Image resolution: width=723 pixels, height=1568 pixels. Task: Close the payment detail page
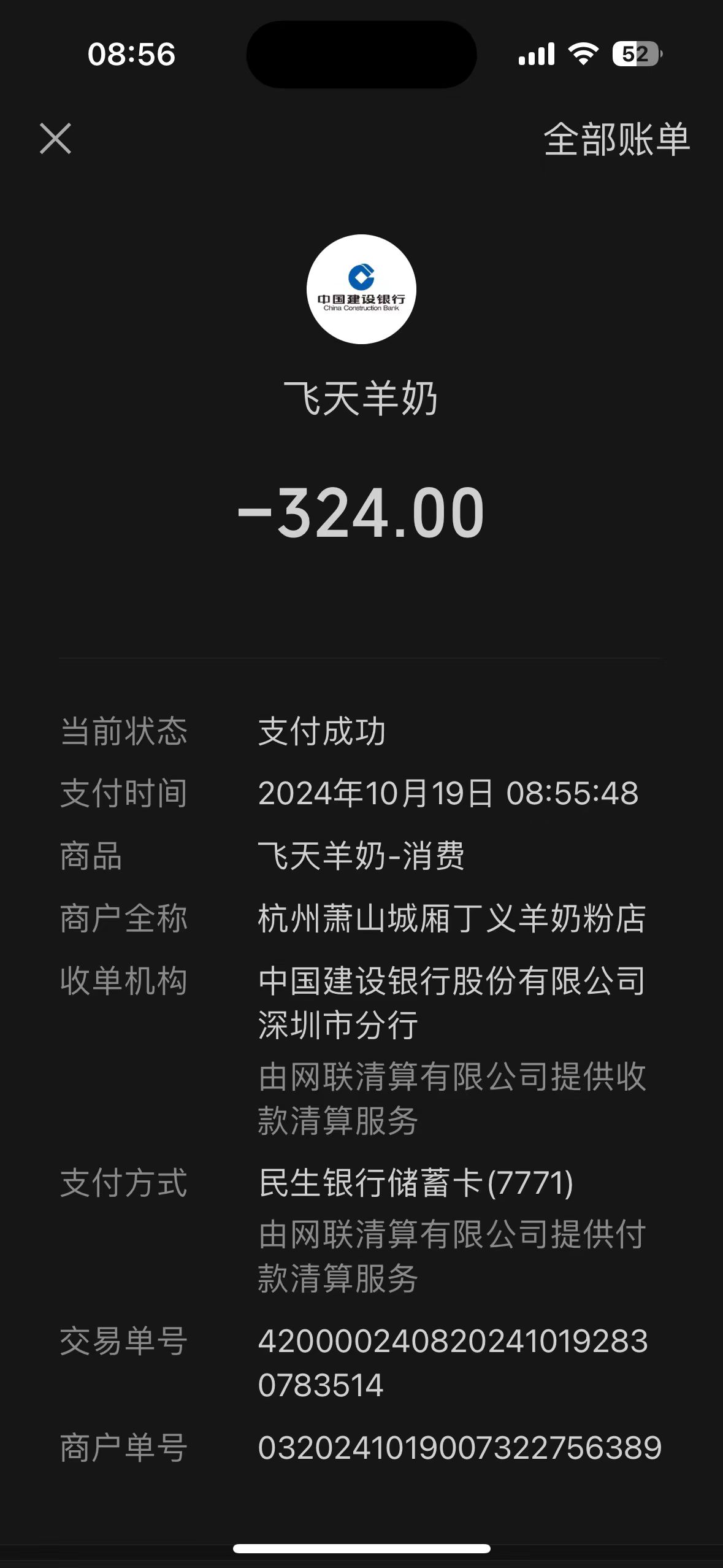point(55,139)
